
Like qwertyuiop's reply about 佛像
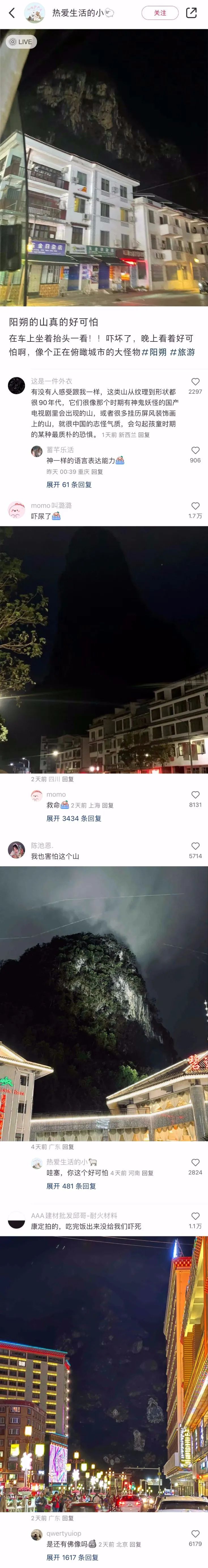click(x=195, y=1535)
